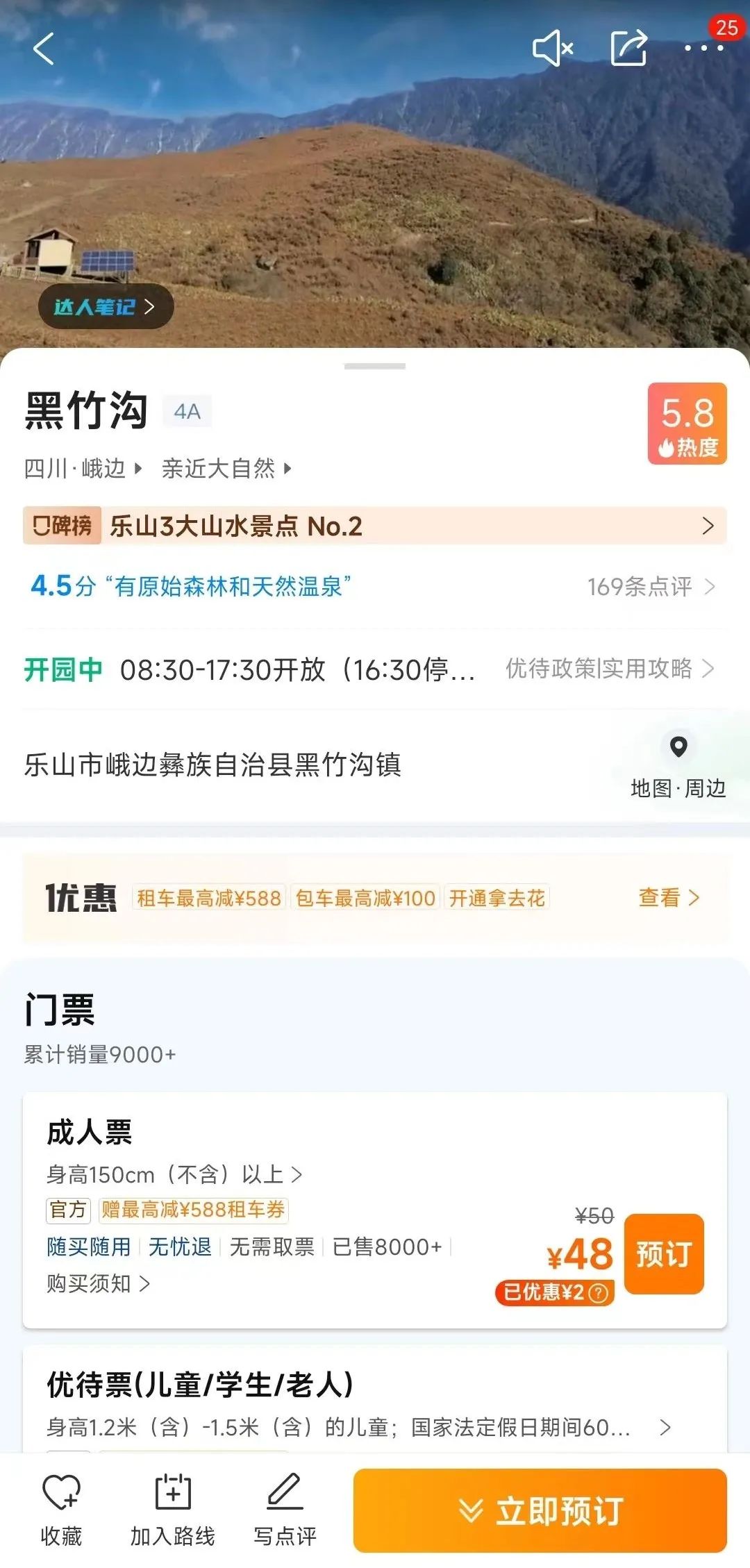Open sharing via the share icon

coord(628,47)
